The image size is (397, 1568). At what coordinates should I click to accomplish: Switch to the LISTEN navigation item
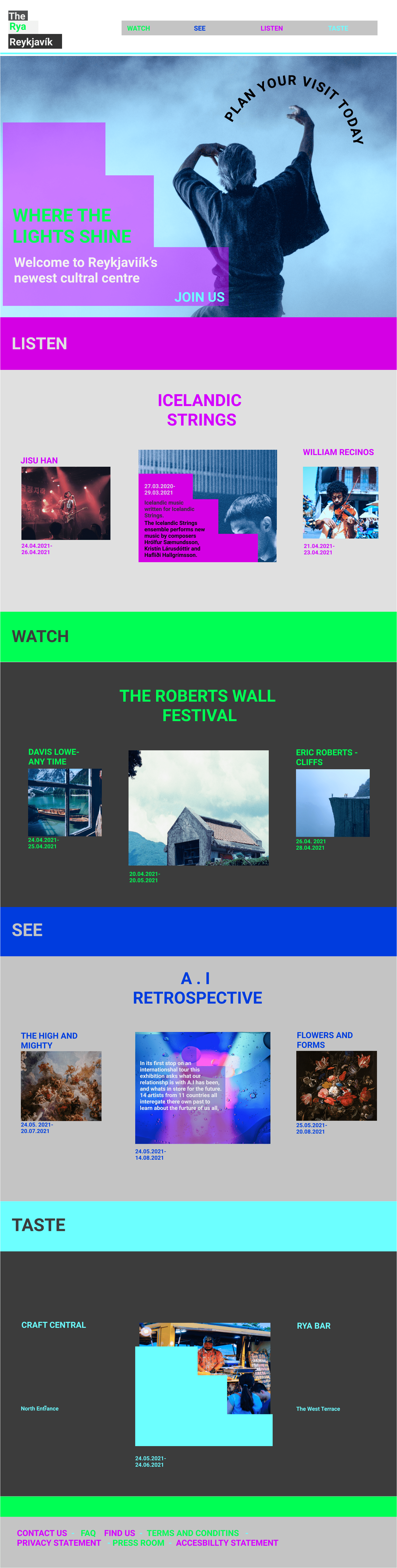pyautogui.click(x=272, y=29)
